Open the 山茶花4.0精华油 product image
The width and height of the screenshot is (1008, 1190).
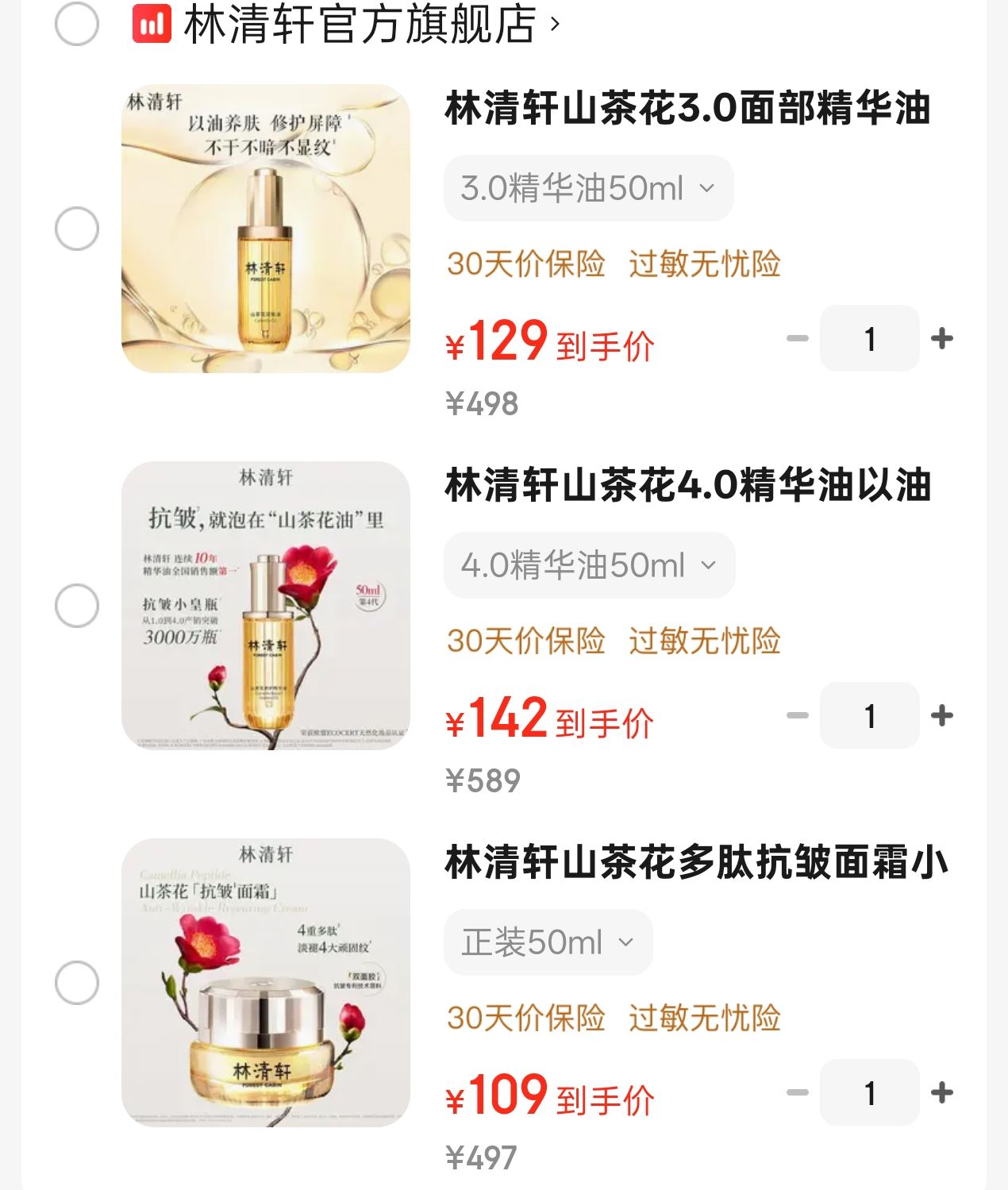click(266, 606)
